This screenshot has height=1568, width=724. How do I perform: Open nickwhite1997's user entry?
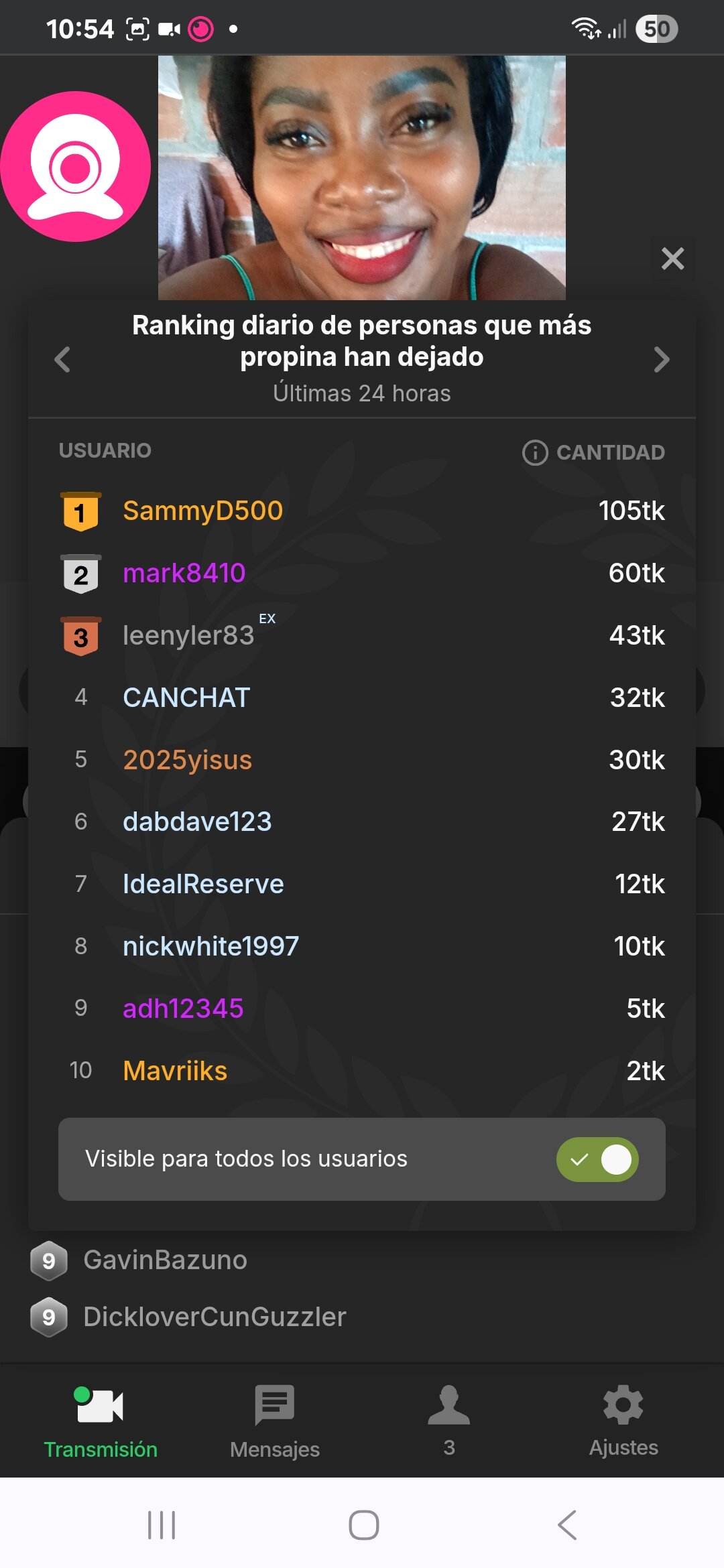(x=210, y=946)
